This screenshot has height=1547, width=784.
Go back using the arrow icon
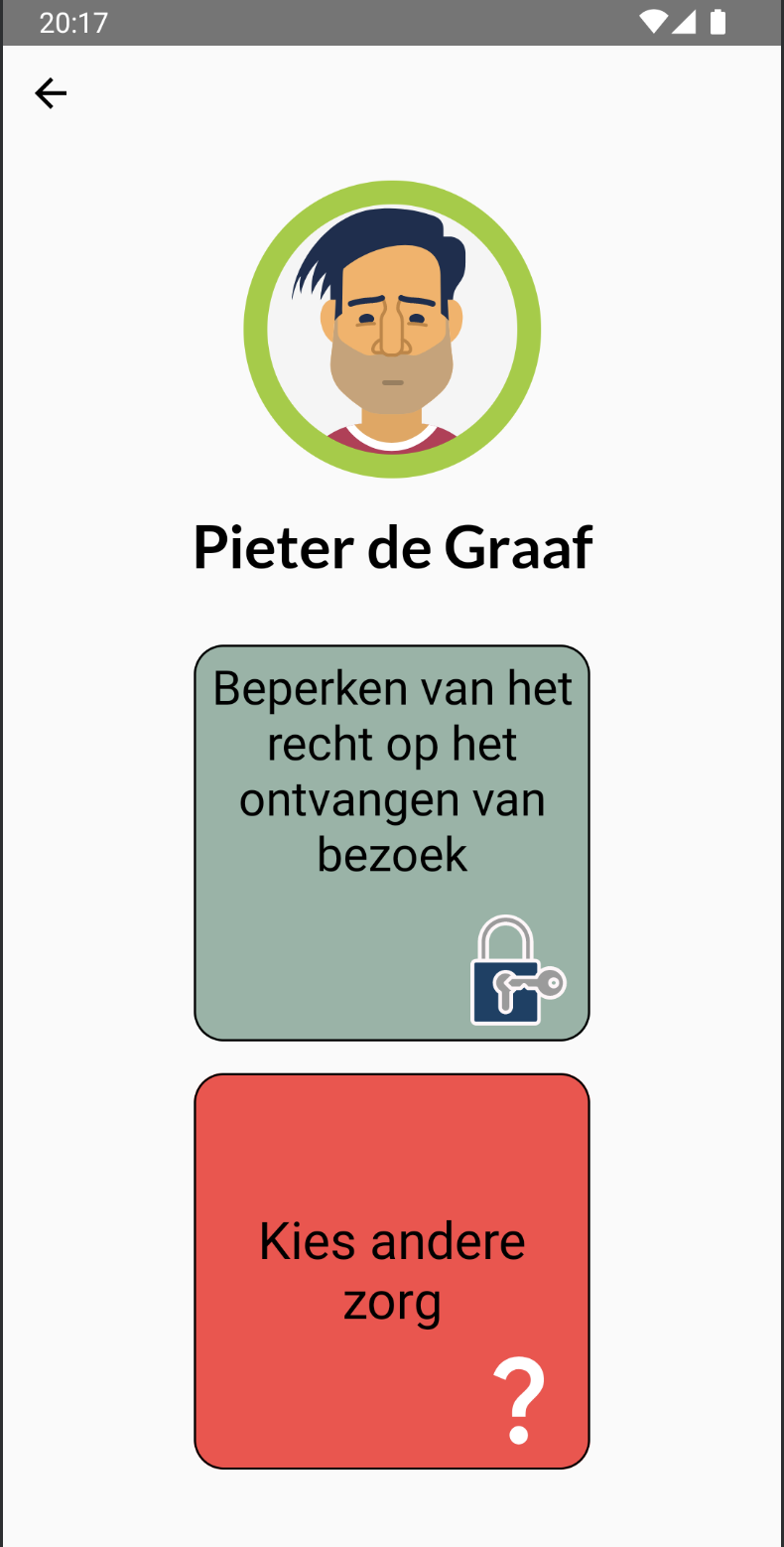pyautogui.click(x=51, y=93)
